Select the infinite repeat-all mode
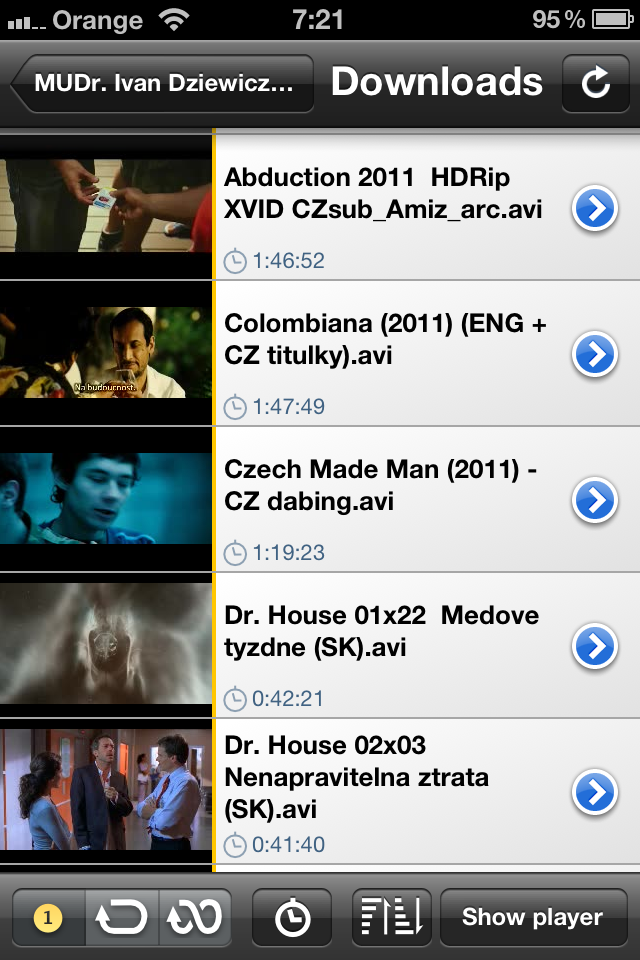 point(195,917)
